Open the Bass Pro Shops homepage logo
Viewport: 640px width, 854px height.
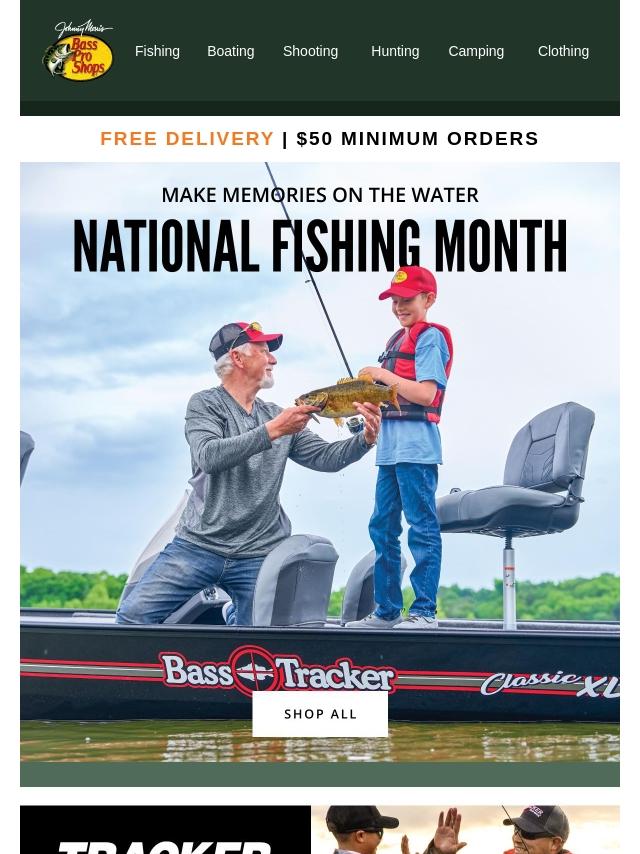[x=78, y=51]
